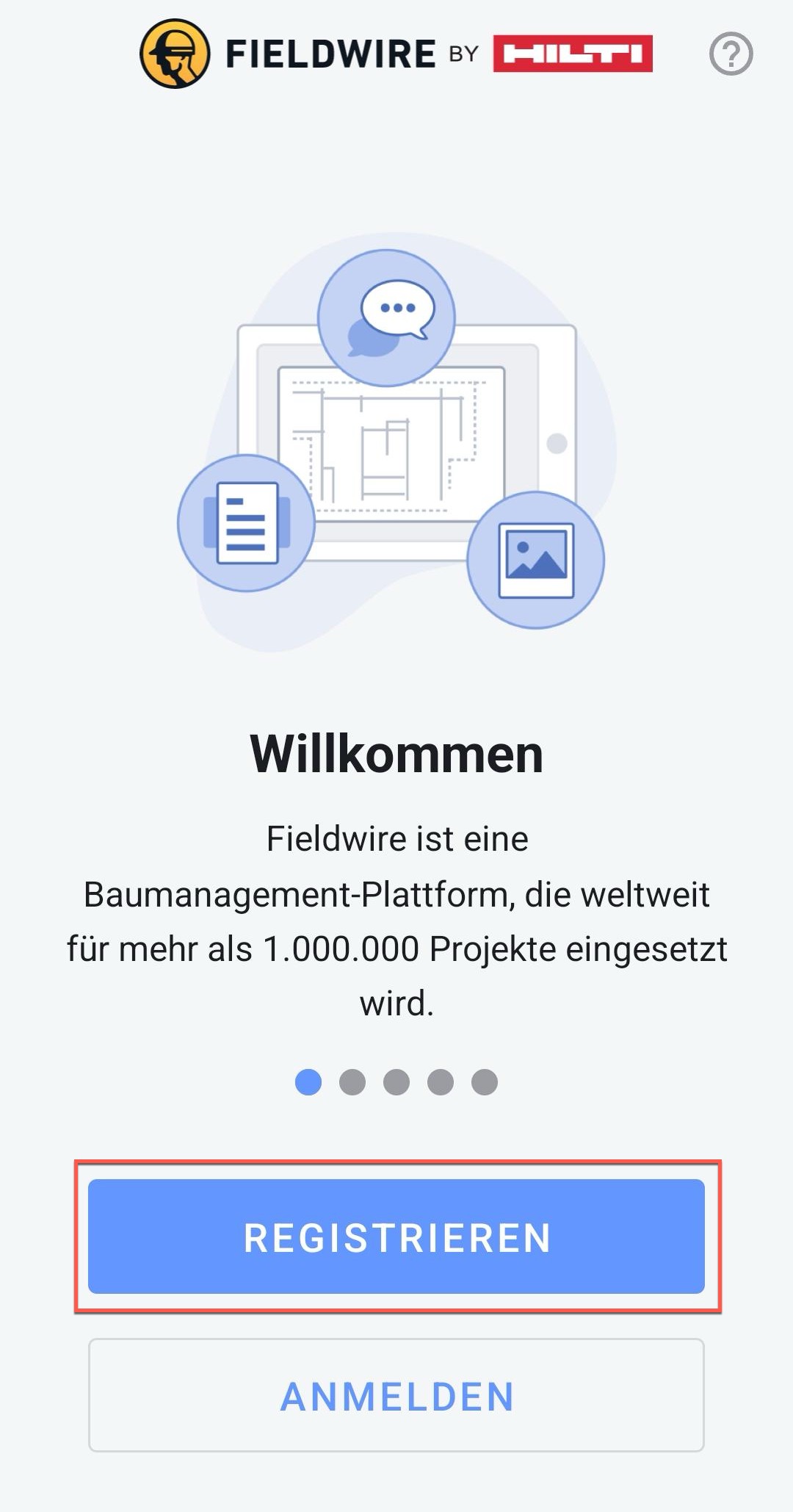Jump to the last onboarding page dot
793x1512 pixels.
[485, 1082]
